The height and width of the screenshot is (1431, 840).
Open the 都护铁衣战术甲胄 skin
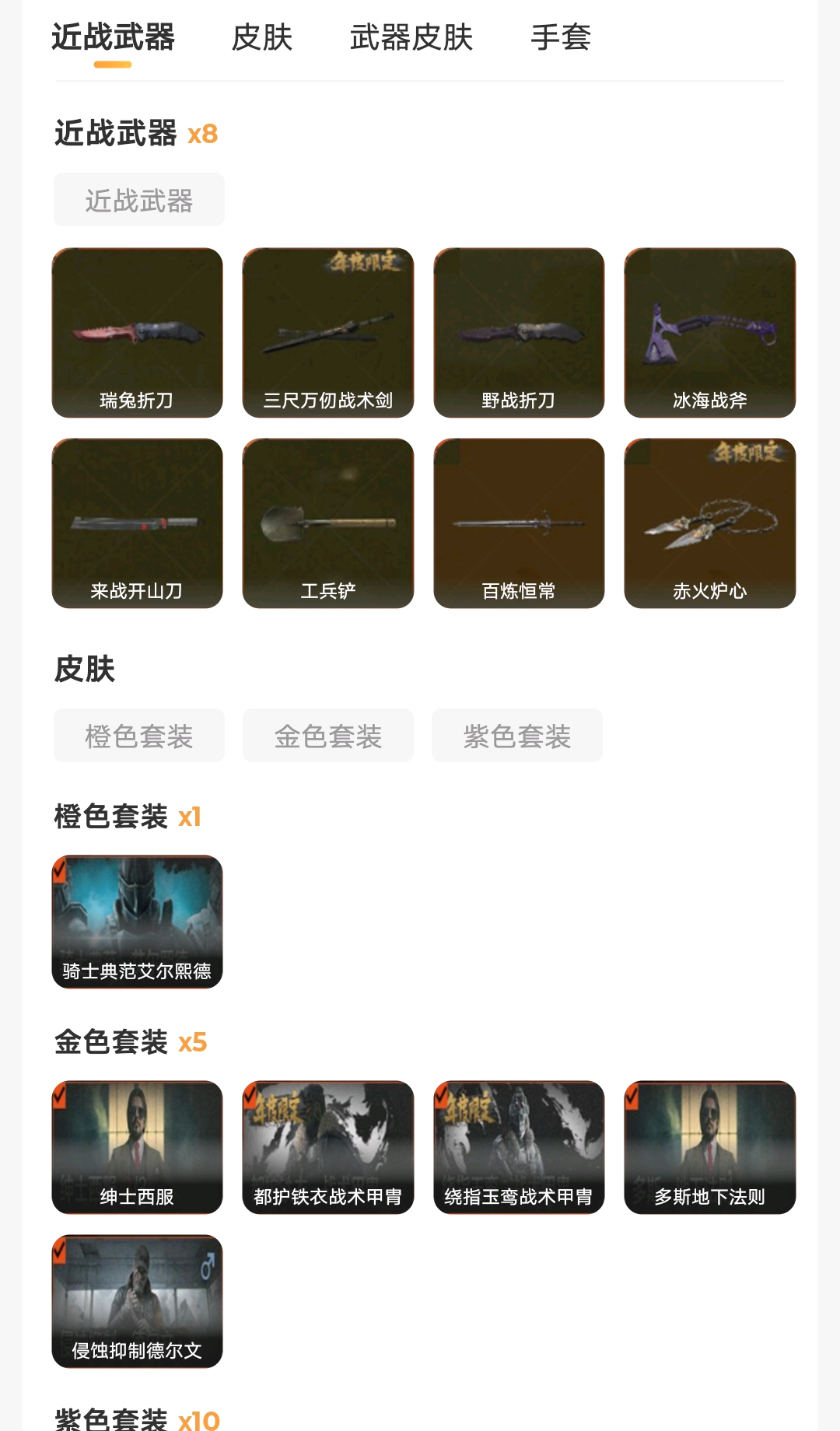point(328,1147)
